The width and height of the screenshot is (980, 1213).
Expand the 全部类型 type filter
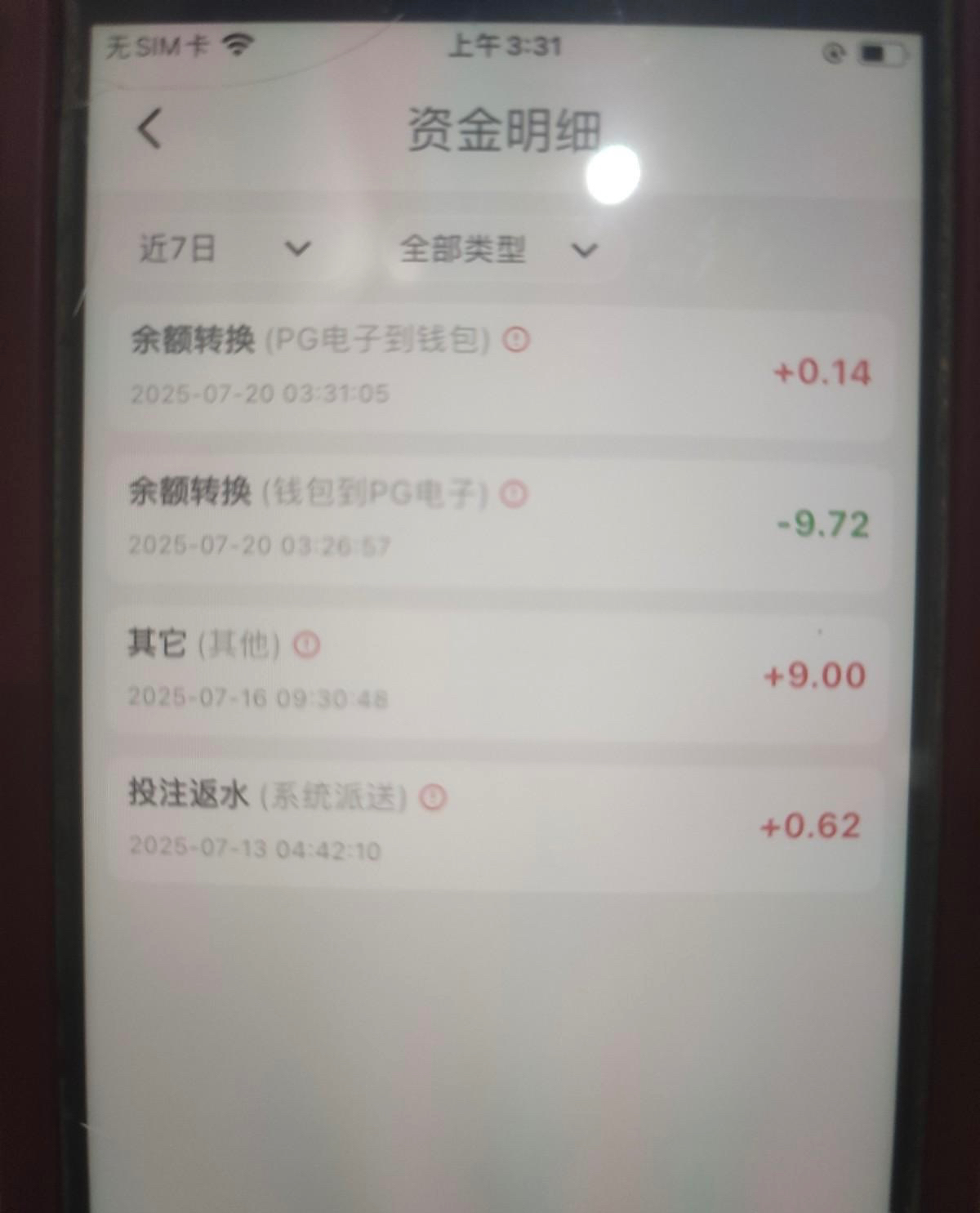point(498,249)
